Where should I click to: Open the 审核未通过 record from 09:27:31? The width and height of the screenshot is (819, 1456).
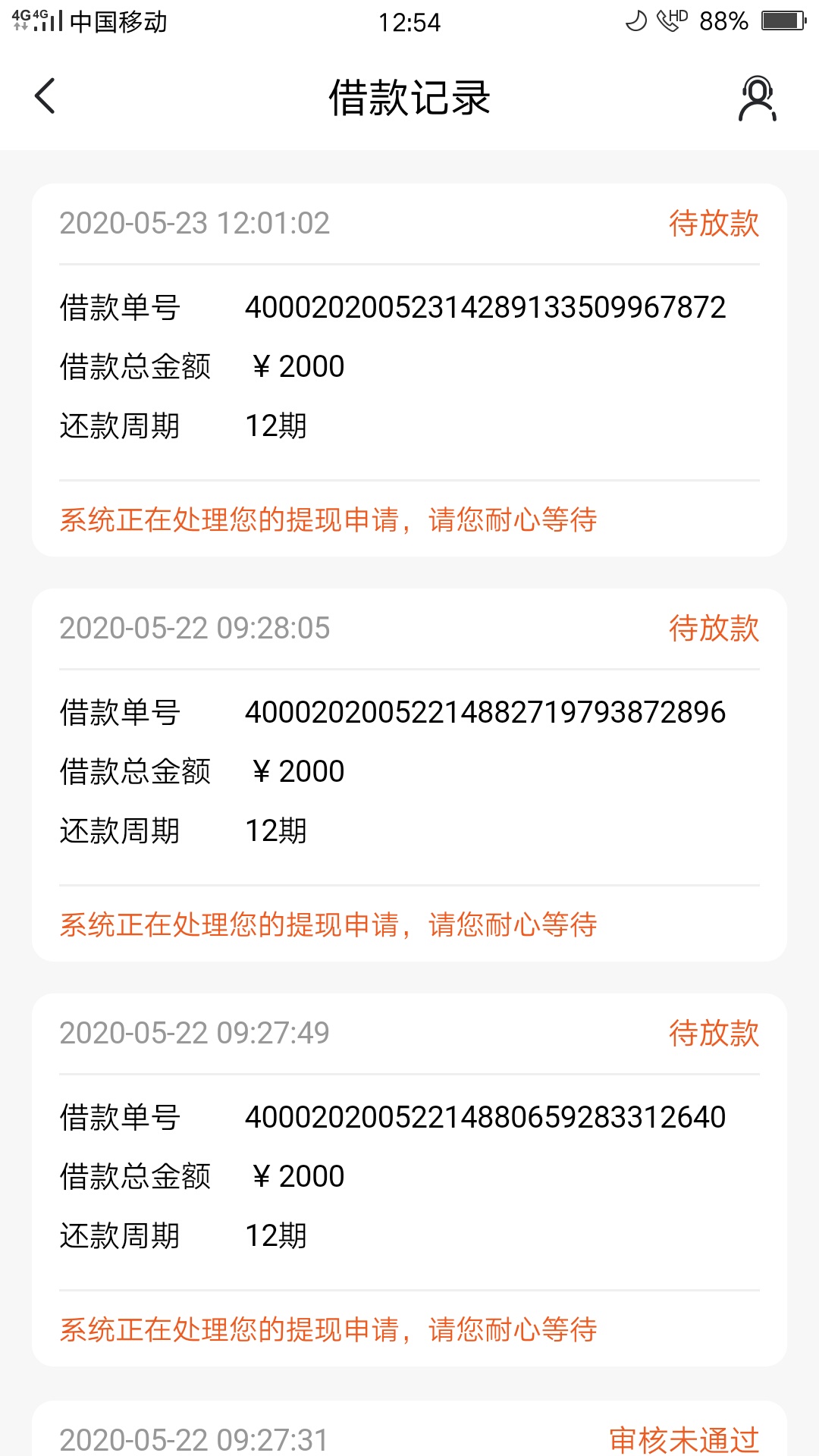(409, 1429)
